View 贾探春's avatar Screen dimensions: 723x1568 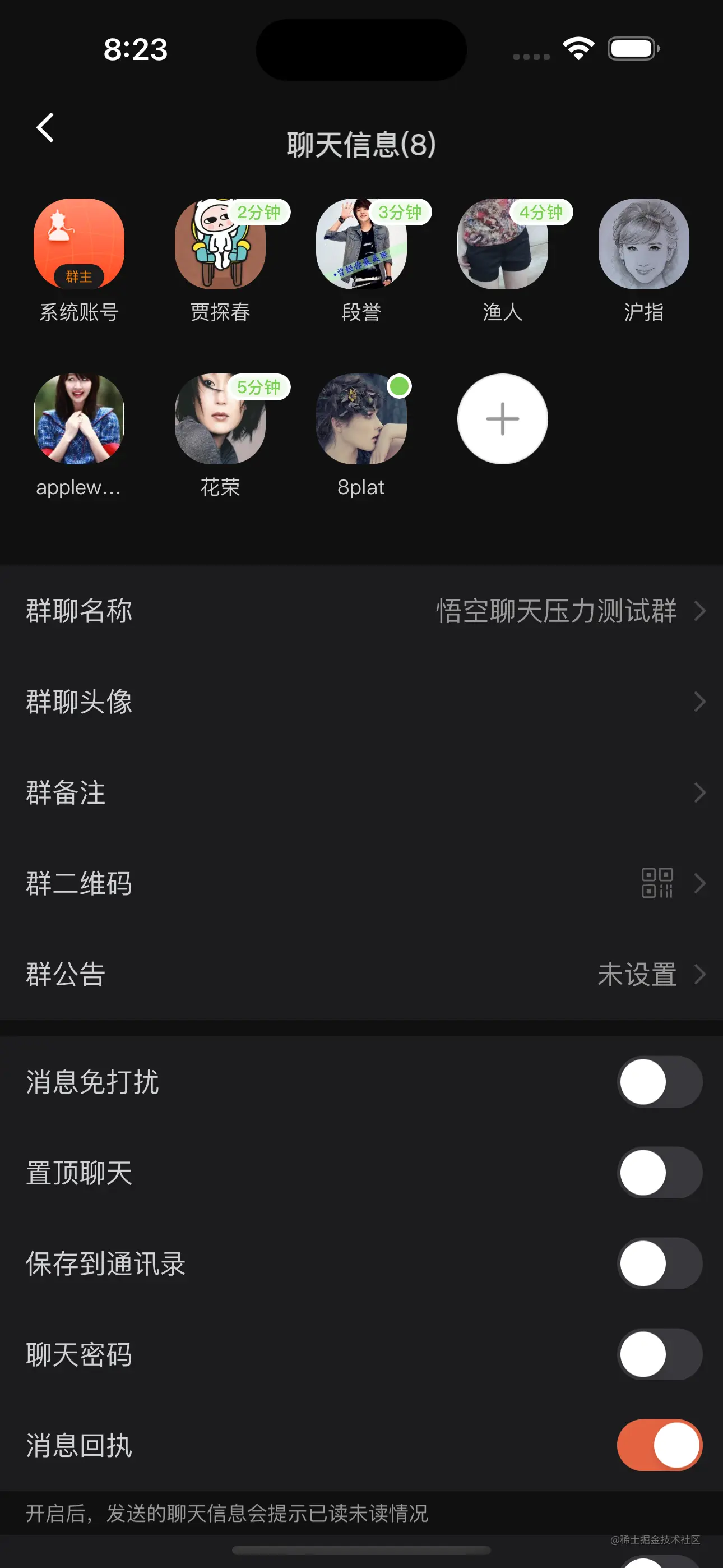220,243
